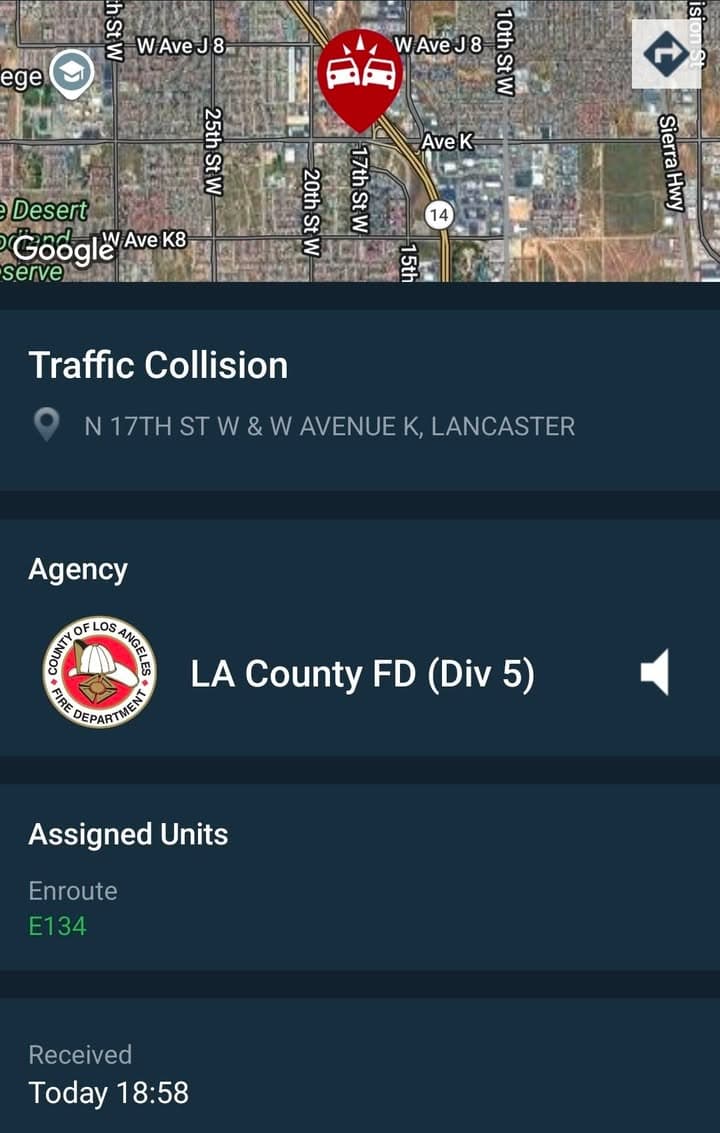
Task: Select the enroute unit E134
Action: pyautogui.click(x=58, y=928)
